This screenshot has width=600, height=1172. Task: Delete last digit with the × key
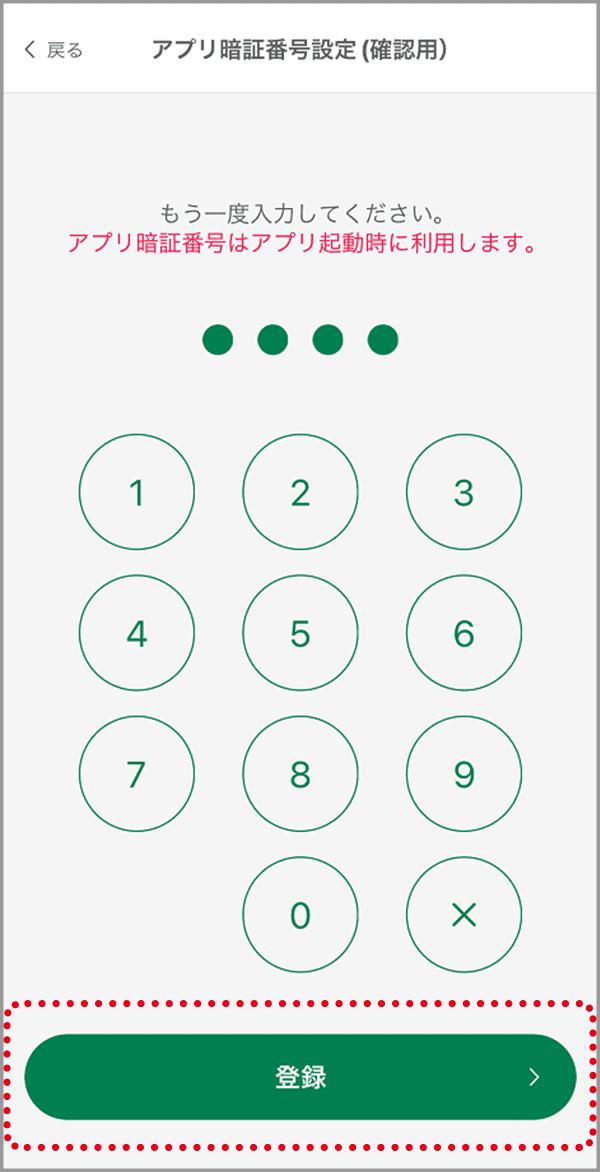pyautogui.click(x=464, y=915)
